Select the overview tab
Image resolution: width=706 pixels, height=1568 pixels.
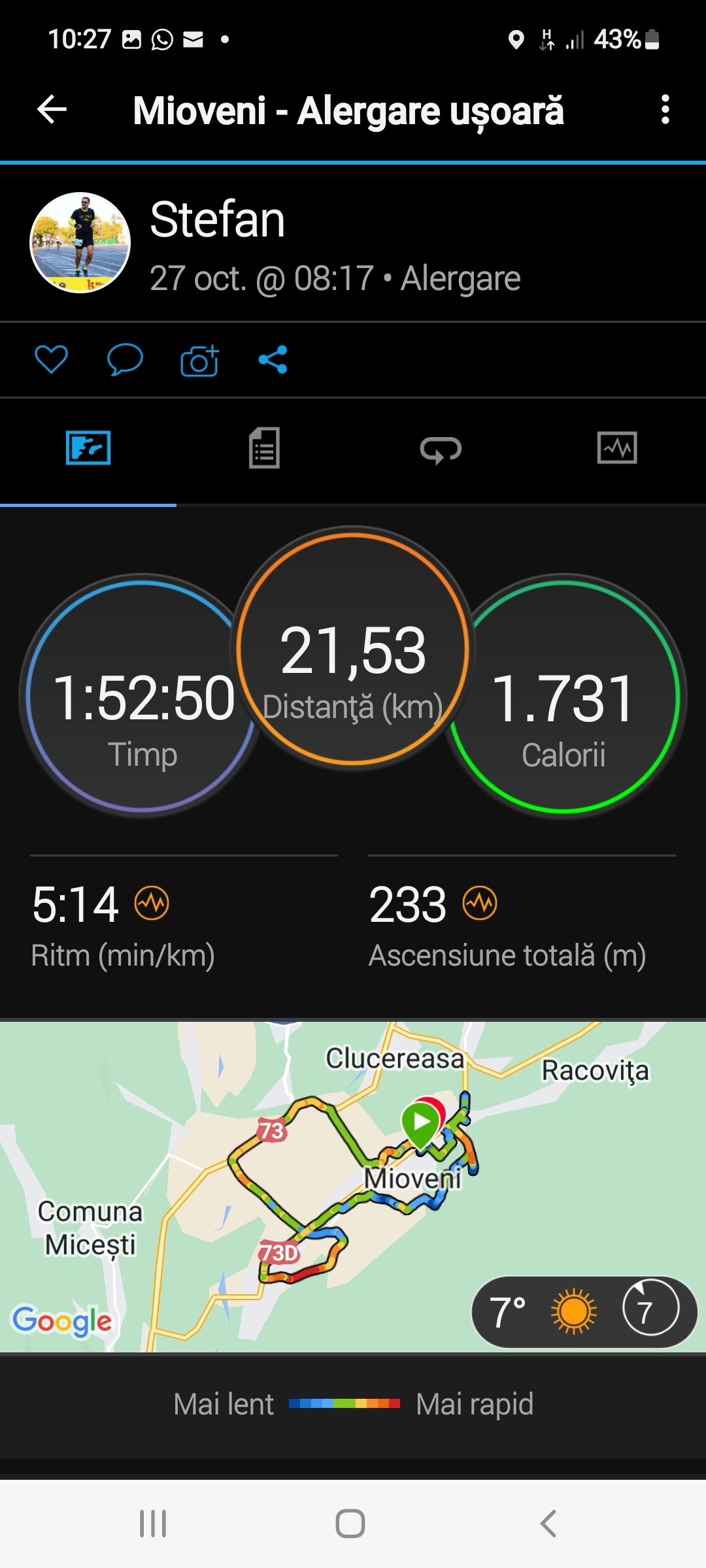tap(88, 448)
